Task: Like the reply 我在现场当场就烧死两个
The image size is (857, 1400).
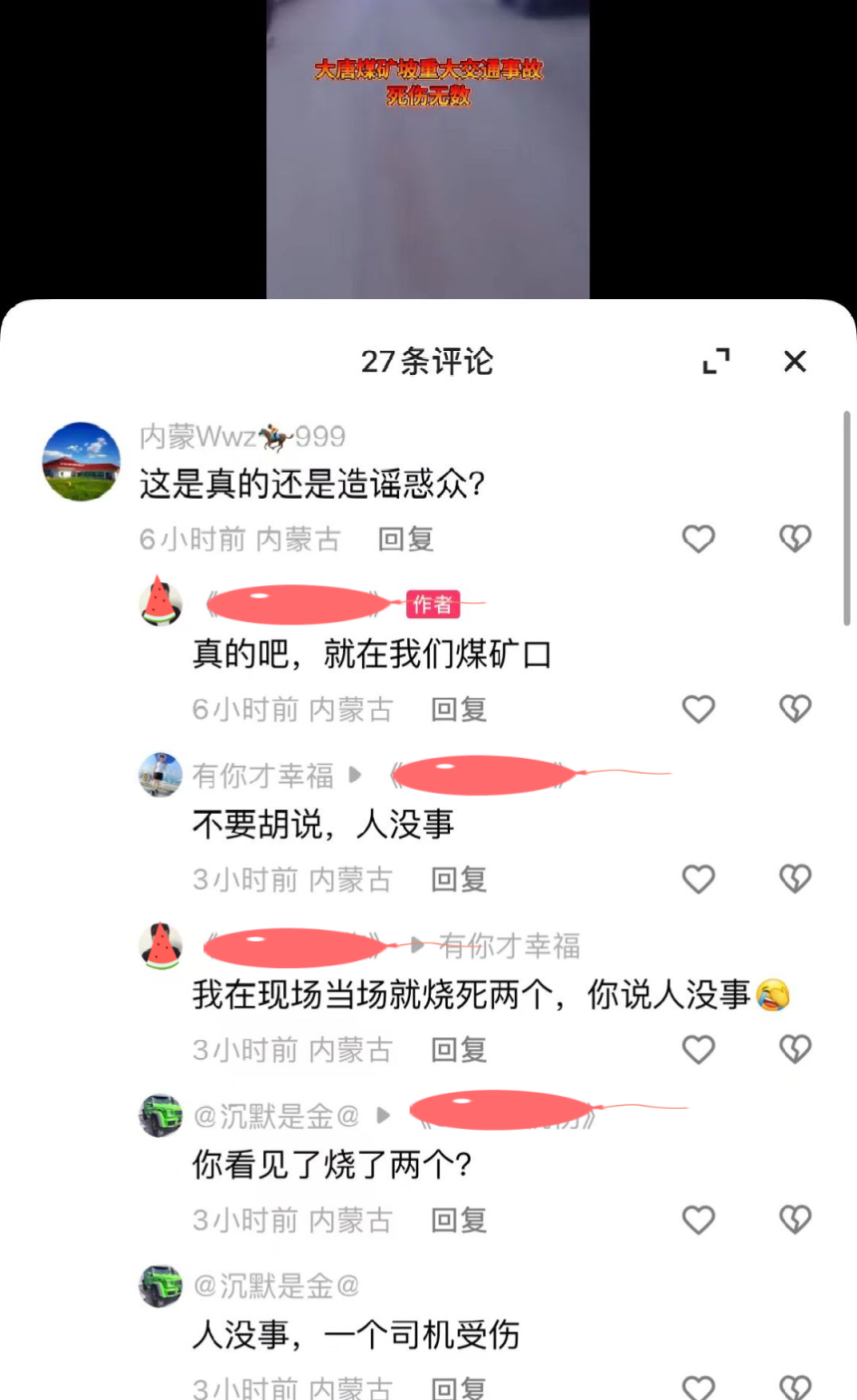Action: click(698, 1050)
